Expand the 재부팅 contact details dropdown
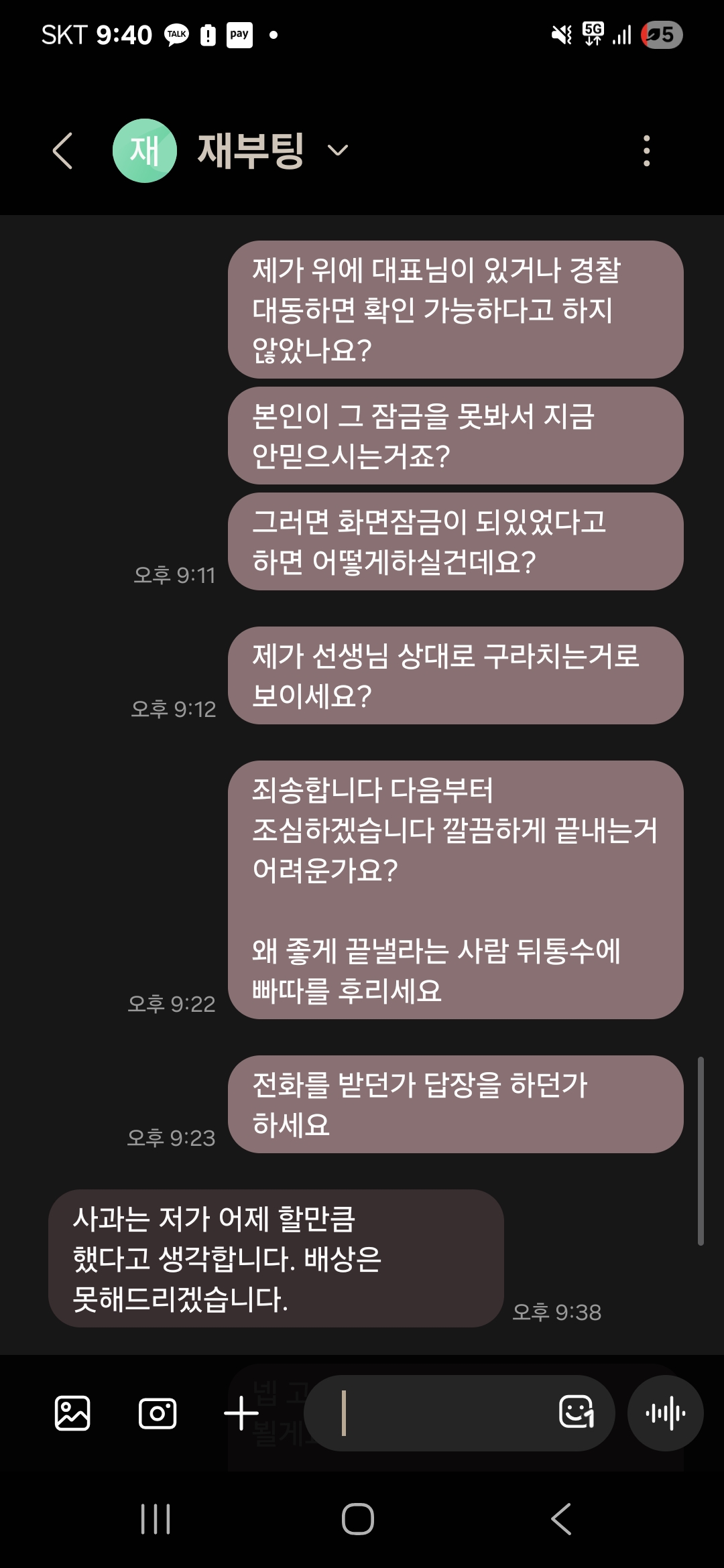The width and height of the screenshot is (724, 1568). point(338,151)
